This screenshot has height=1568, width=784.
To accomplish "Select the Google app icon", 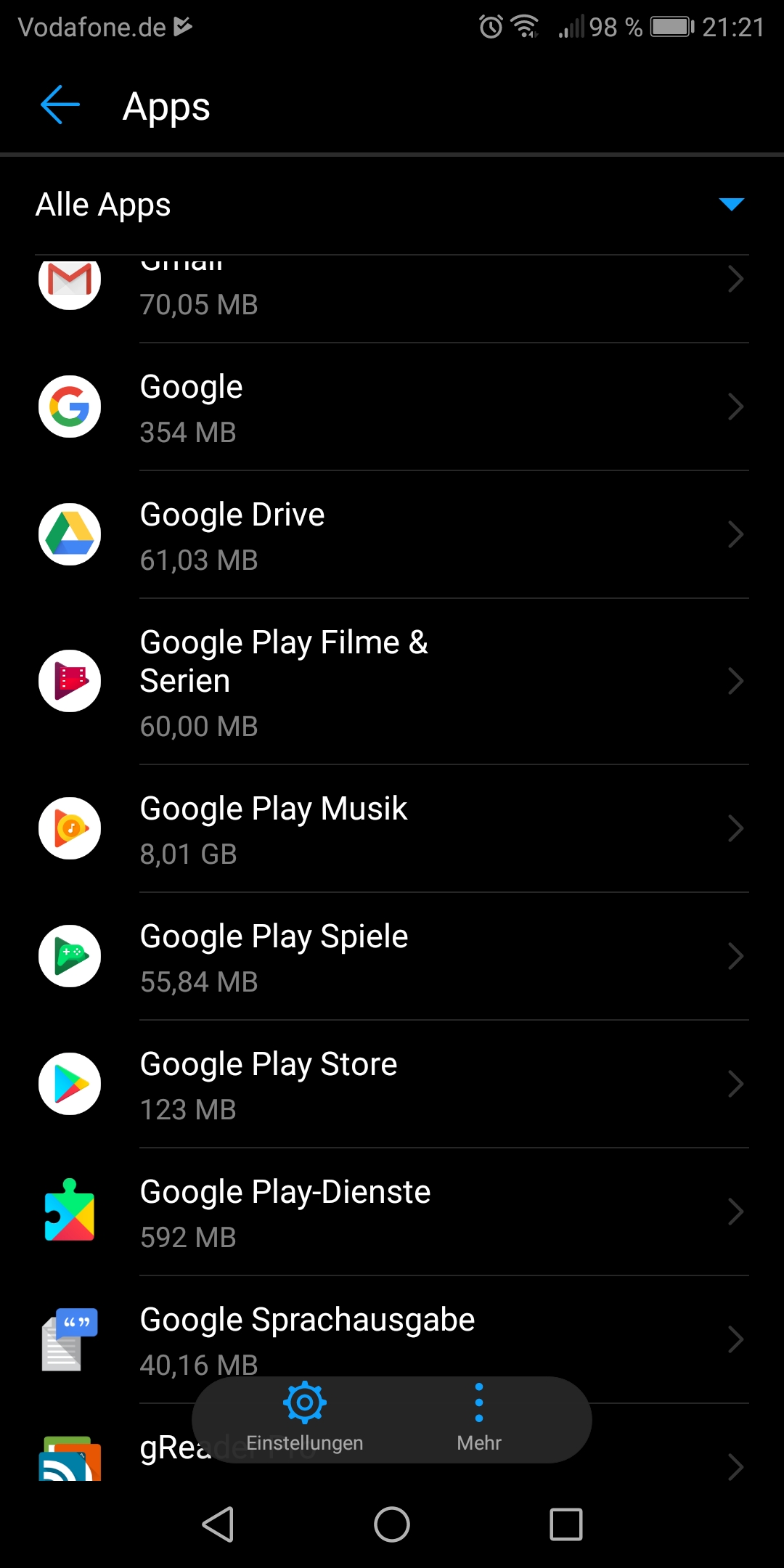I will coord(70,407).
